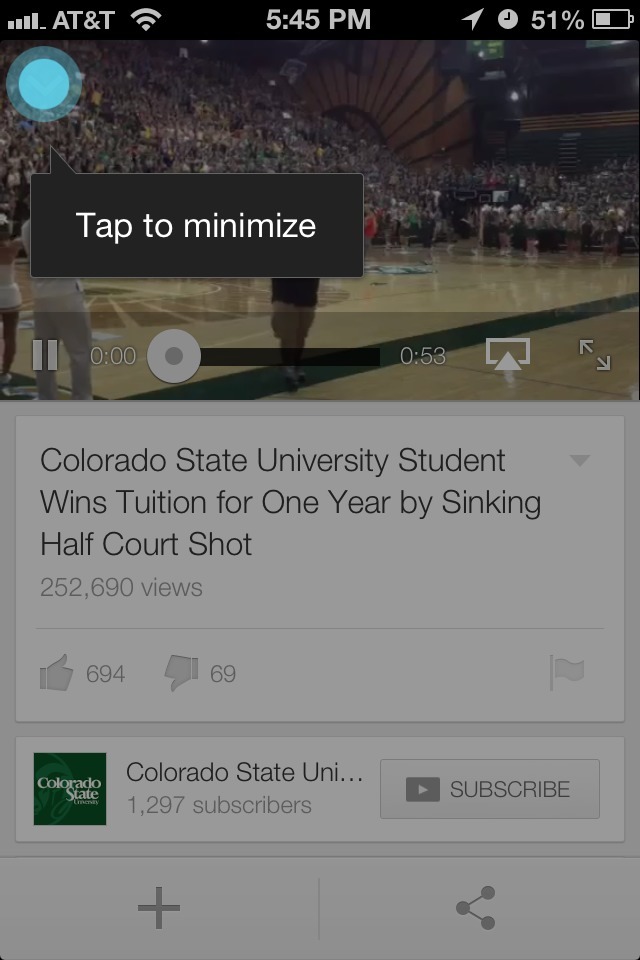This screenshot has height=960, width=640.
Task: Like this video with thumbs up
Action: pos(57,674)
